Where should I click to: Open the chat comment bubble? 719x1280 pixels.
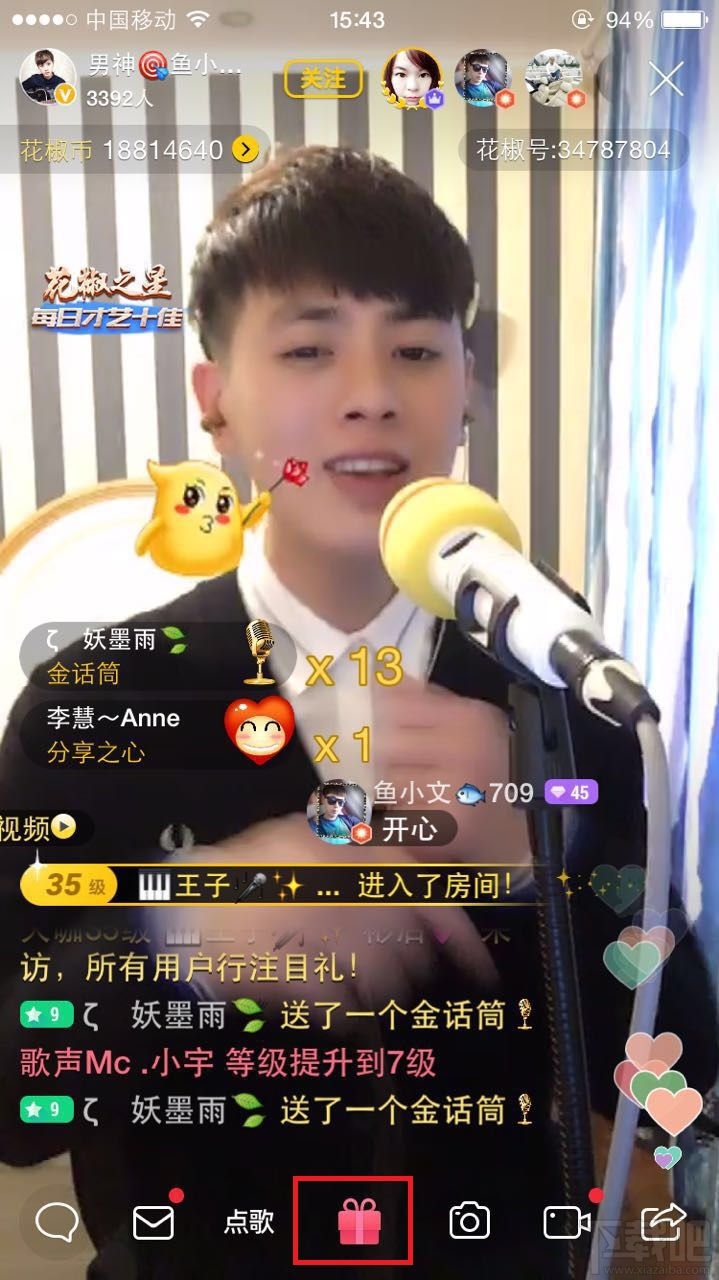57,1221
